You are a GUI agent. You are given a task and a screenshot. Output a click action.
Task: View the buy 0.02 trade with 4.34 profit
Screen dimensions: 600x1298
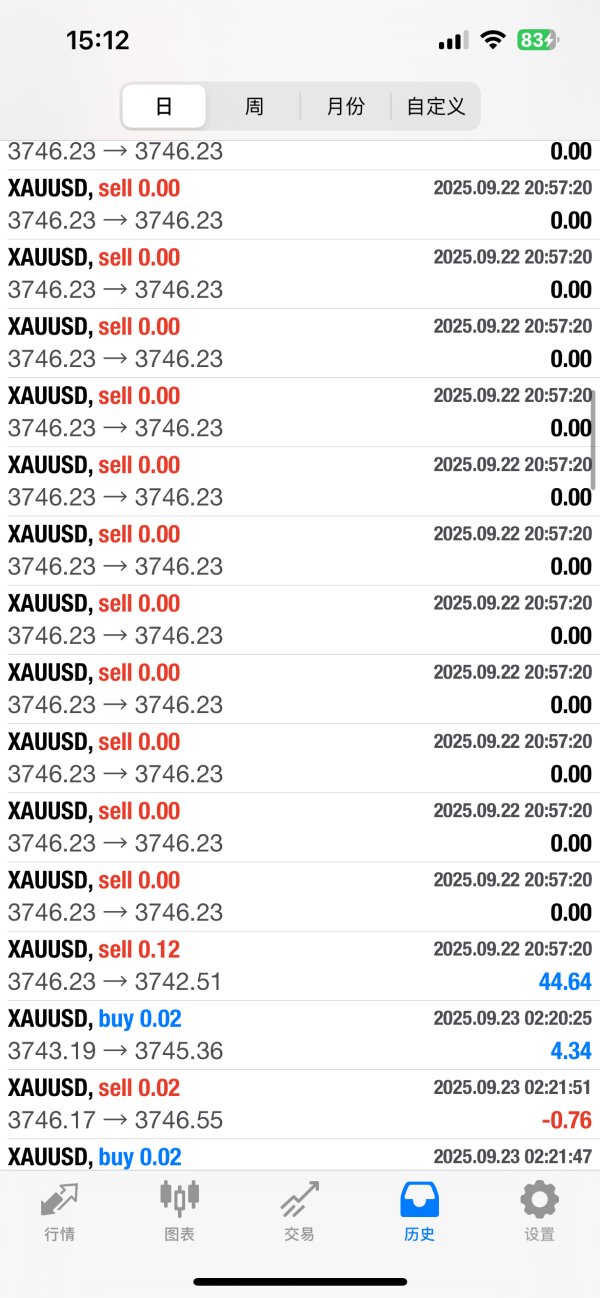pos(300,1035)
